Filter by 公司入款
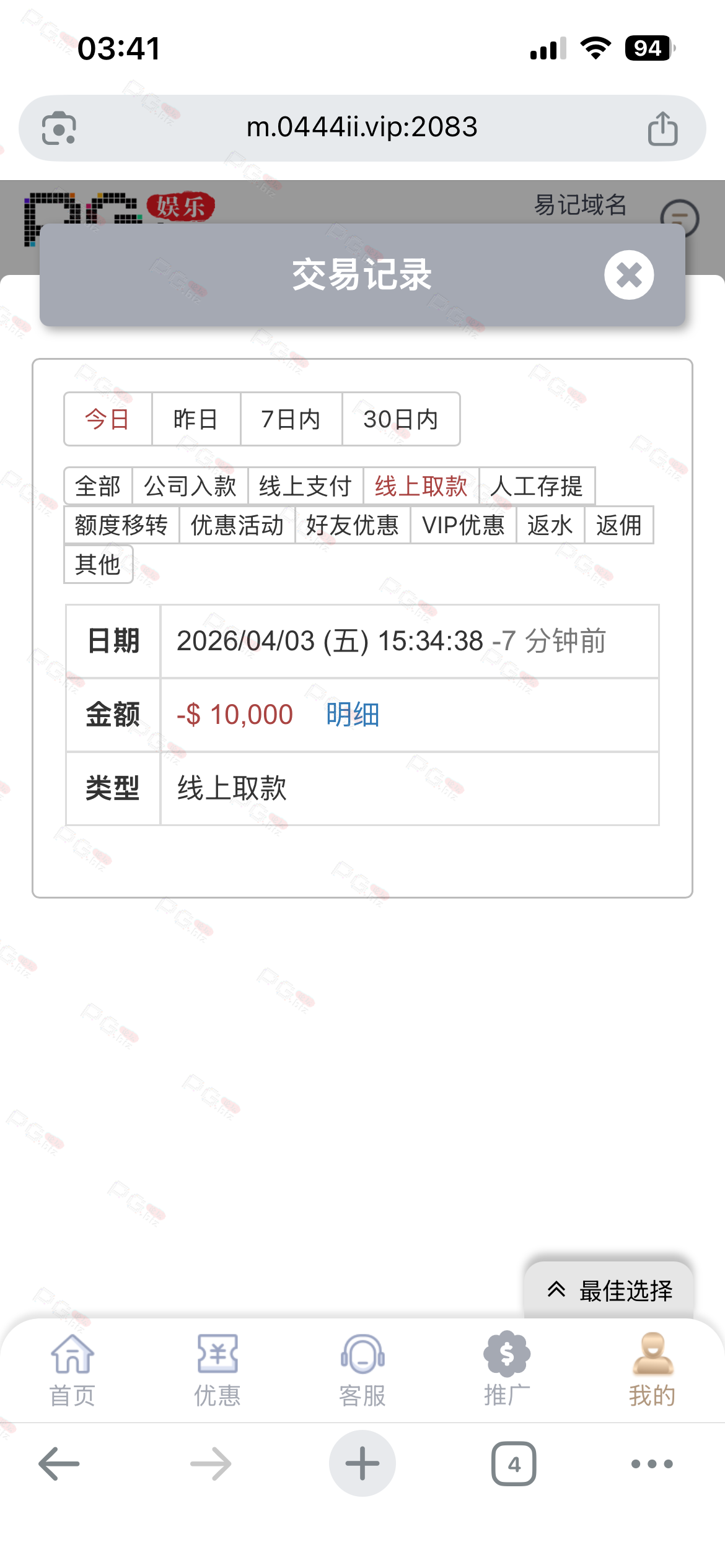This screenshot has height=1568, width=725. 190,486
